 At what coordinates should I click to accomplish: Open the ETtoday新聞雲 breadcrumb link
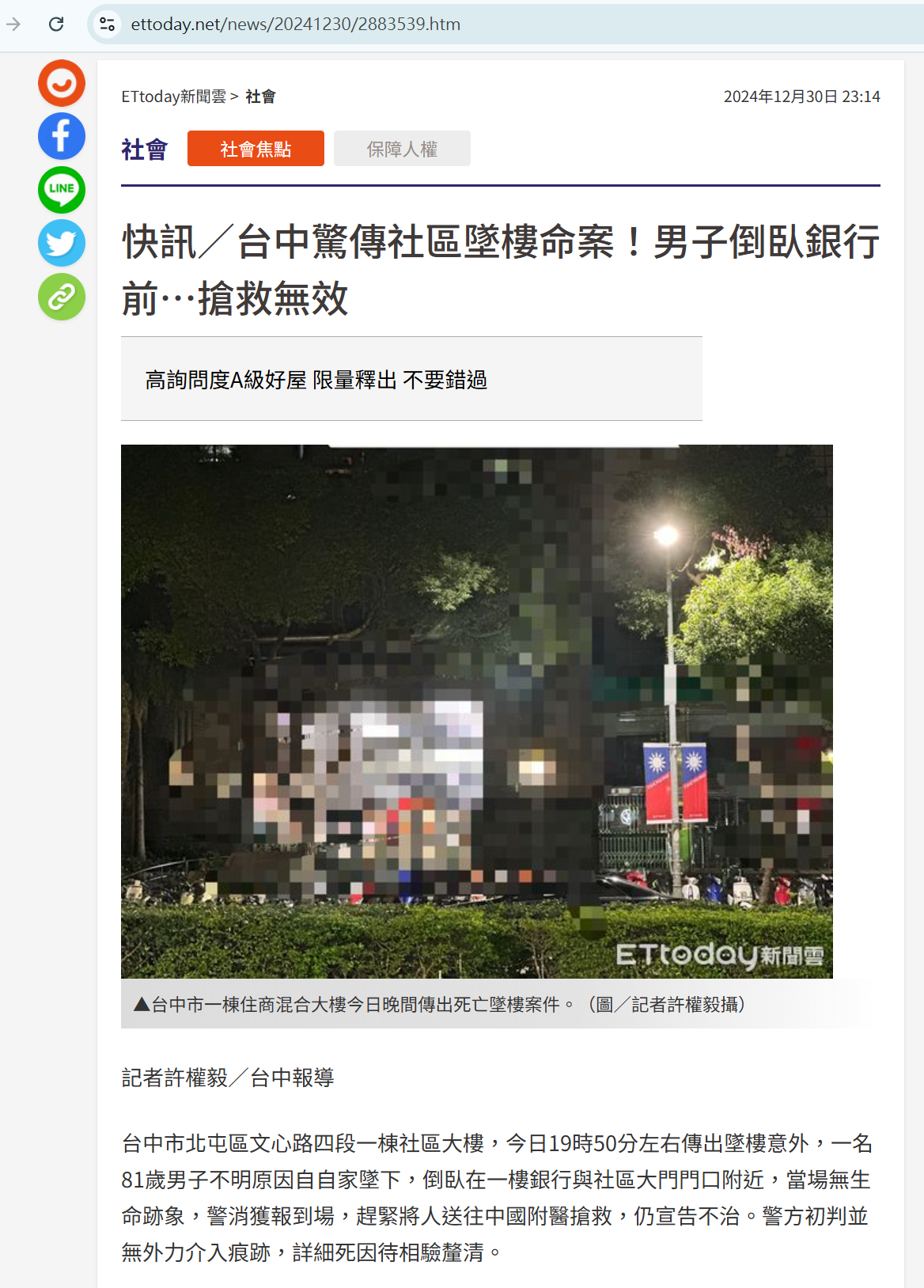point(173,97)
